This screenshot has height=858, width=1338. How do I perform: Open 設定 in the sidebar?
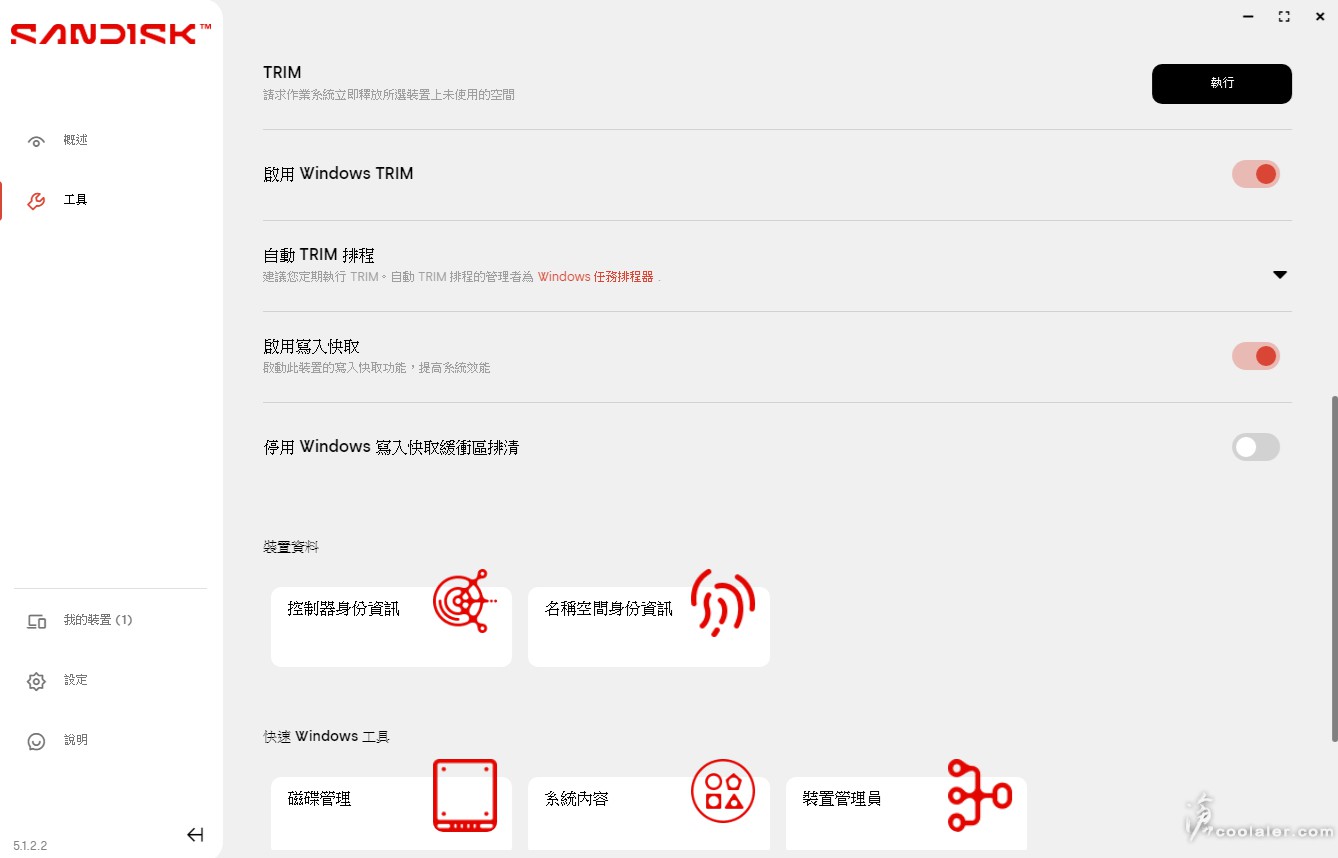[75, 680]
